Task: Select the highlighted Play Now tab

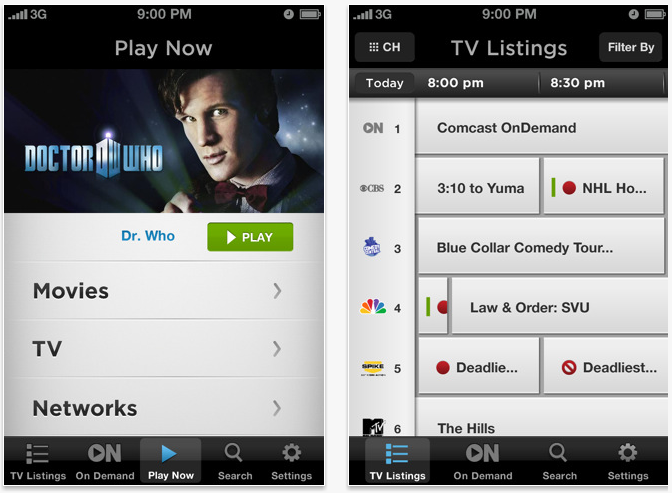Action: (x=171, y=461)
